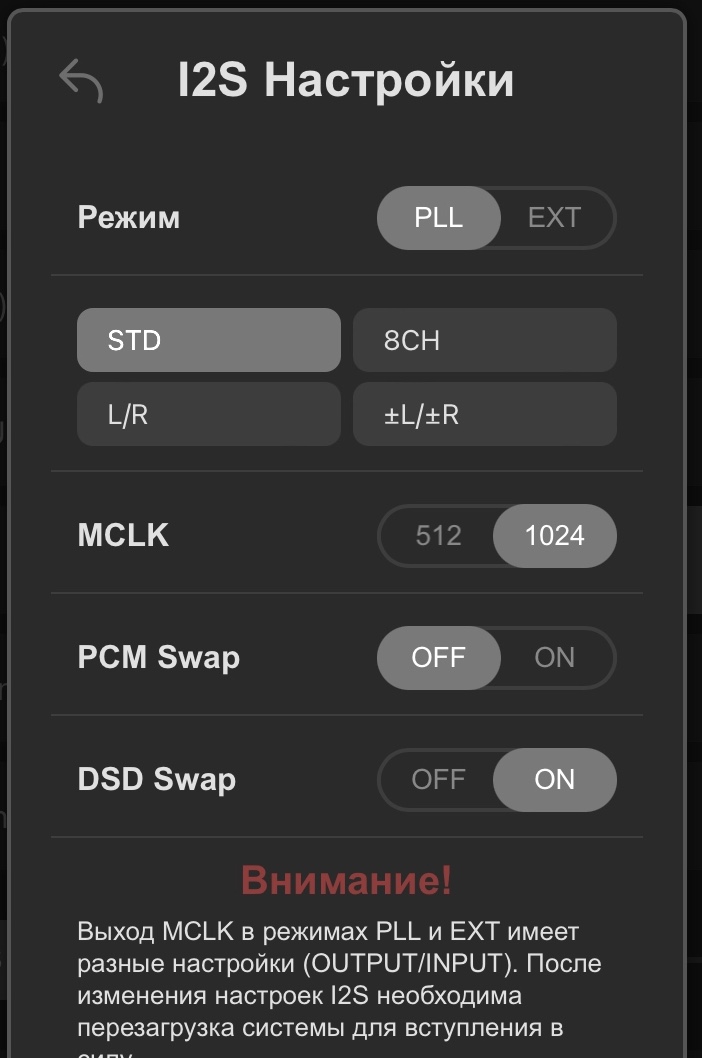Image resolution: width=702 pixels, height=1058 pixels.
Task: Select the 8CH format option
Action: (x=484, y=340)
